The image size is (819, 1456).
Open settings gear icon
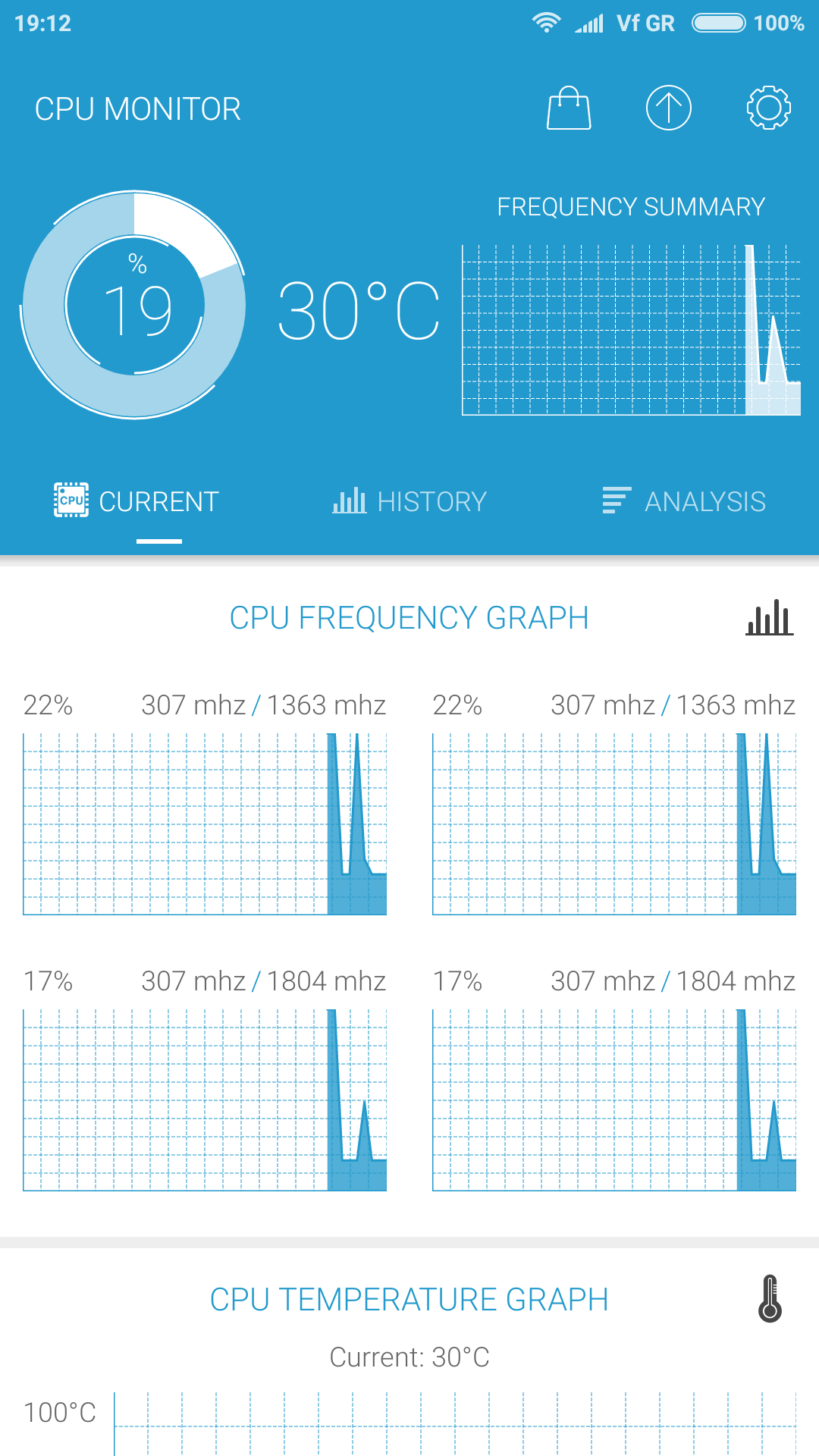[x=769, y=108]
